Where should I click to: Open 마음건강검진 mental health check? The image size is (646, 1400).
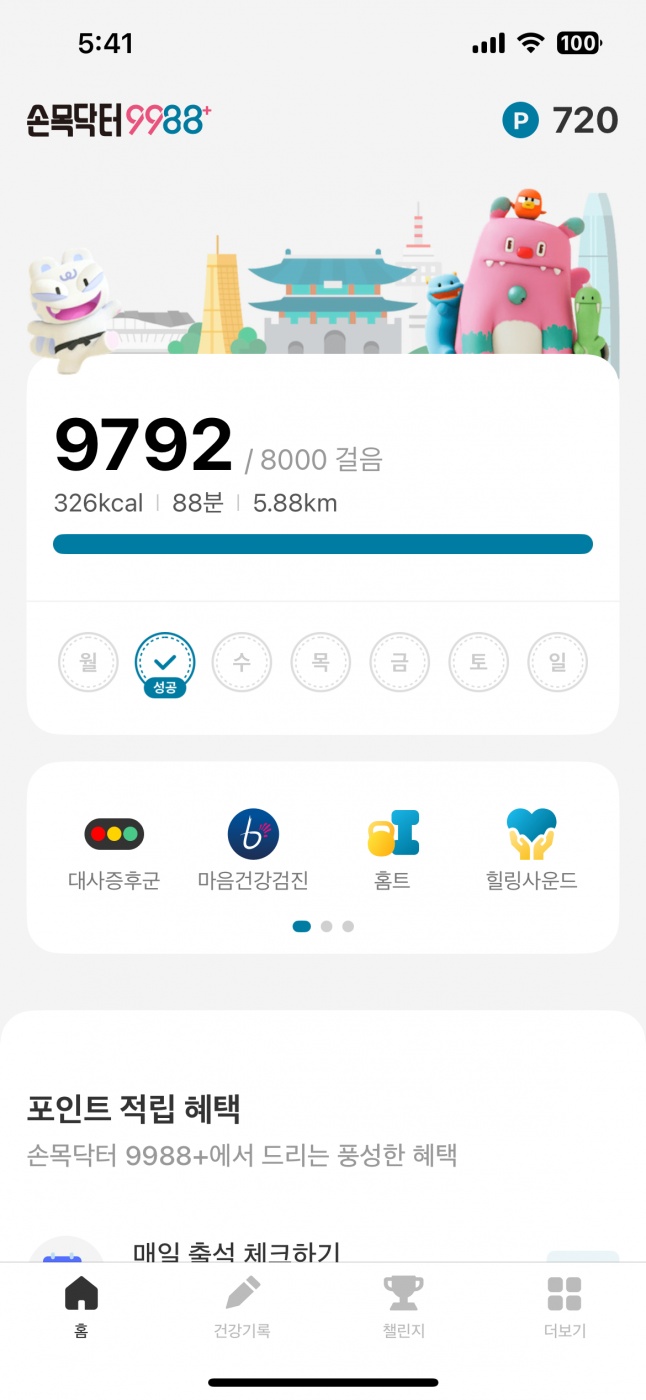coord(253,850)
